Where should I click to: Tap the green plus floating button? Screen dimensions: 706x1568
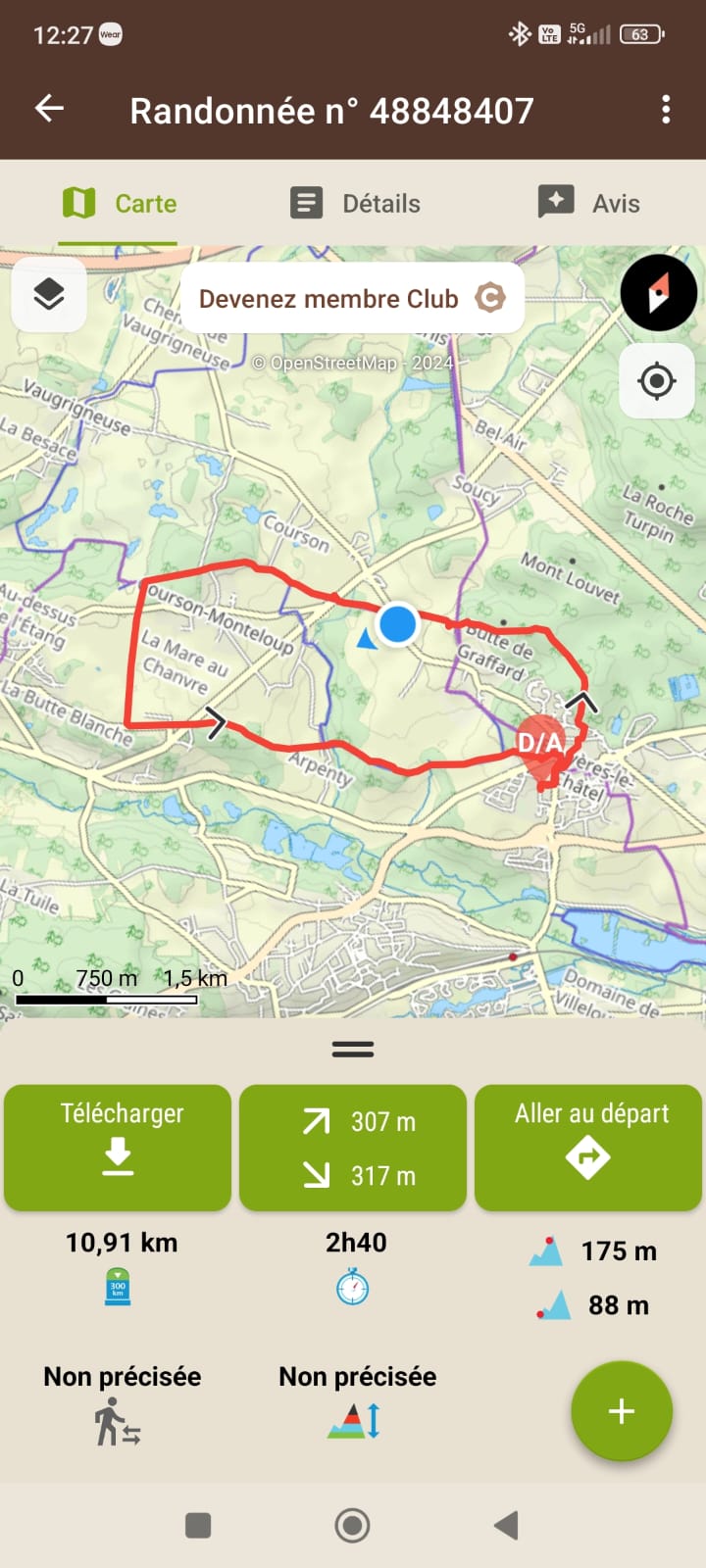(622, 1411)
